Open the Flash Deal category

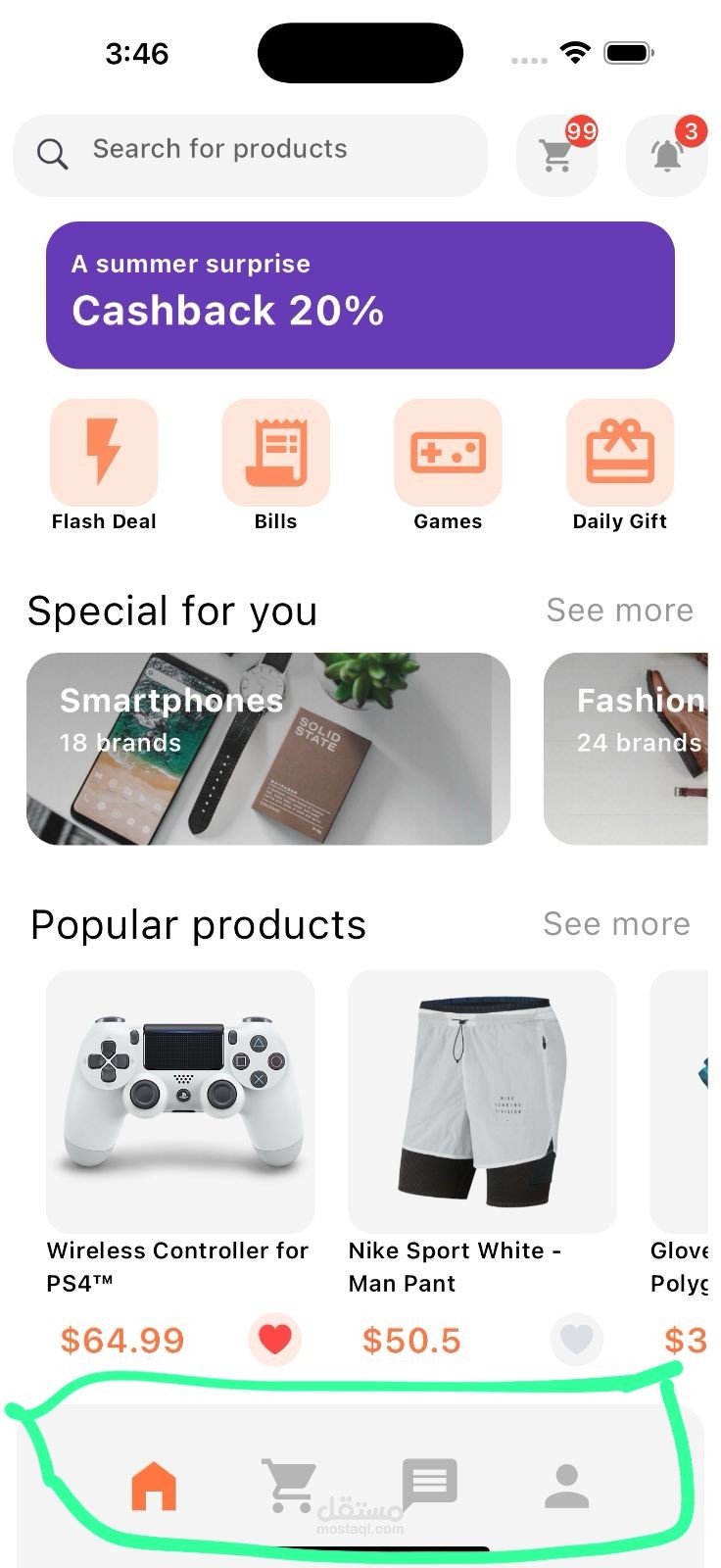pos(104,453)
